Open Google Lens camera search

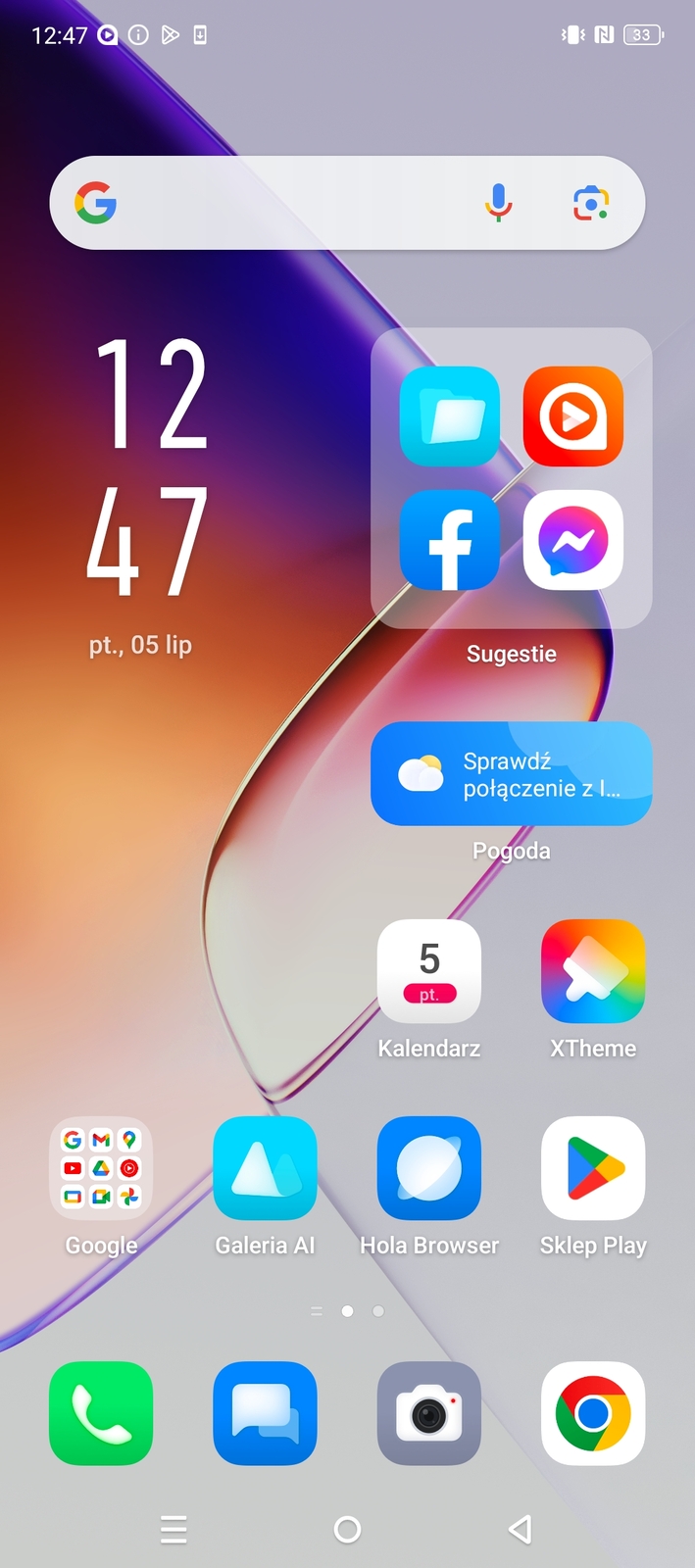pos(590,203)
